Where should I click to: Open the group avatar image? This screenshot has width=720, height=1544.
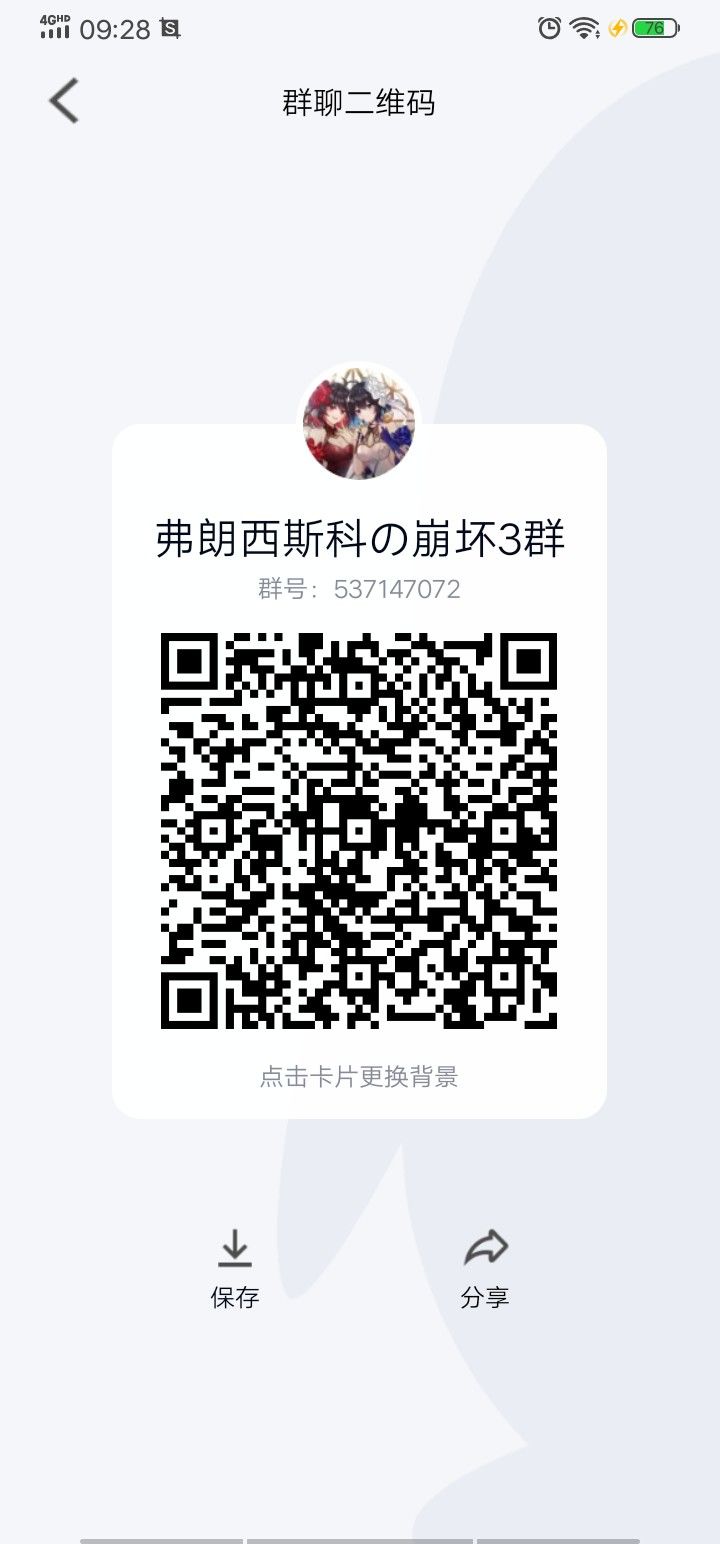click(358, 425)
